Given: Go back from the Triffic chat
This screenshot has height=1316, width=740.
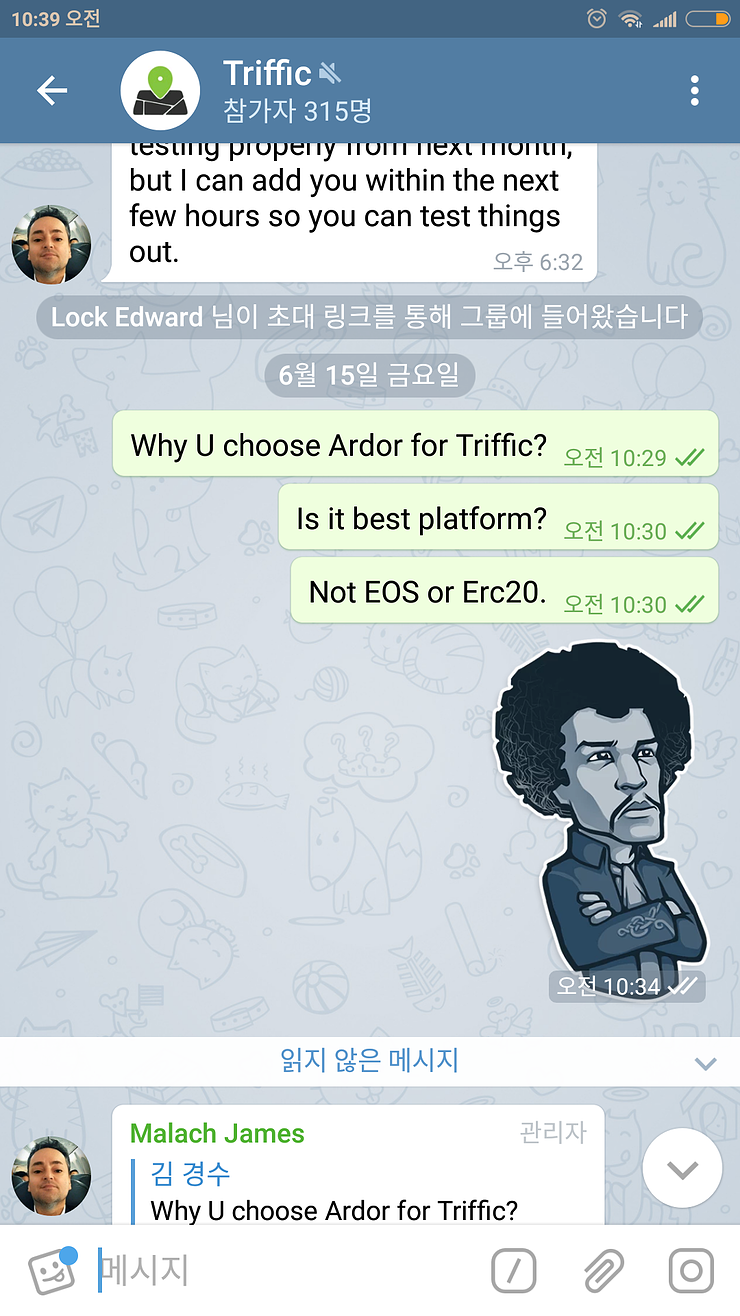Looking at the screenshot, I should [x=52, y=91].
